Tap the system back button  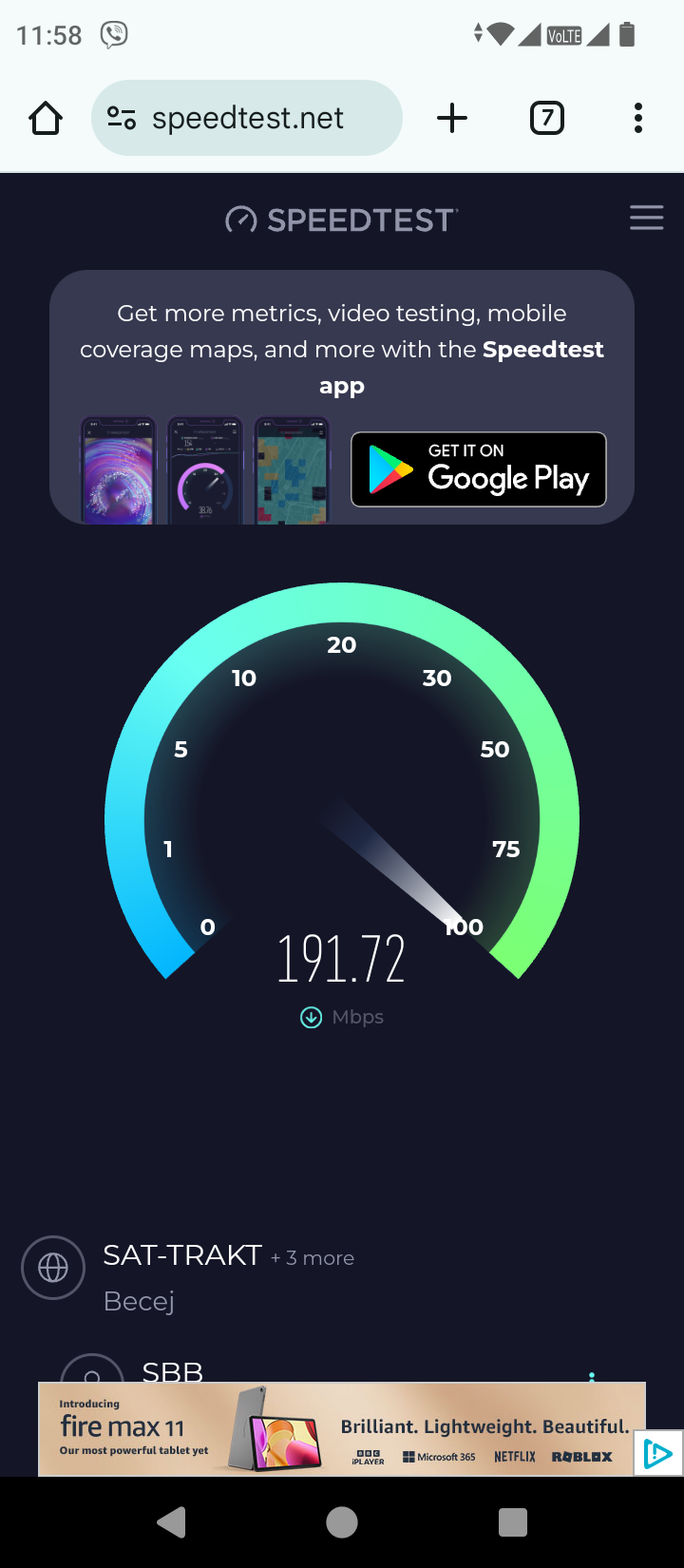pyautogui.click(x=172, y=1522)
